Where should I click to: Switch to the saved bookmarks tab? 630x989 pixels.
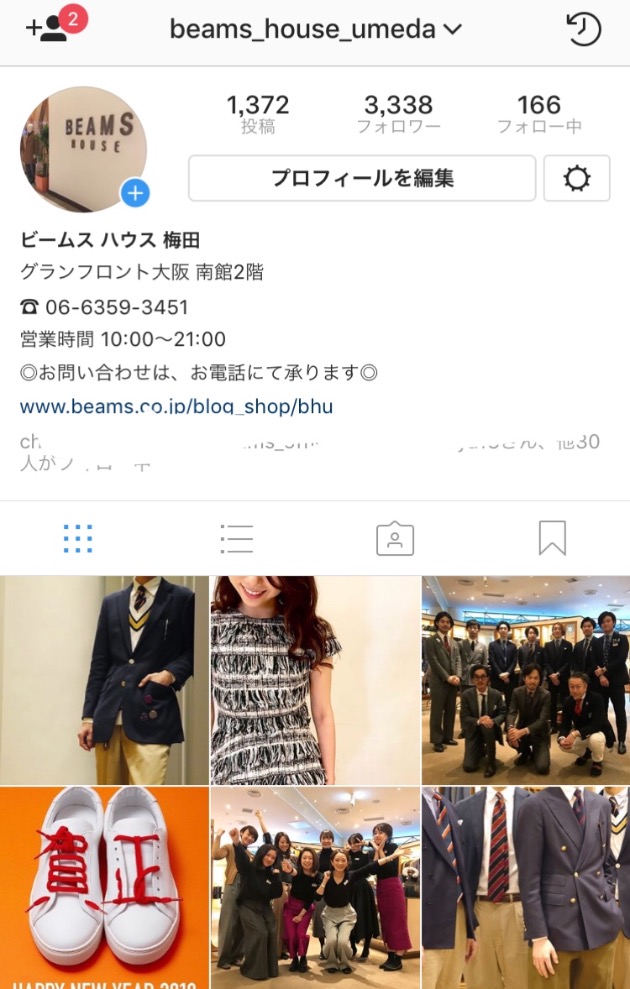point(552,538)
